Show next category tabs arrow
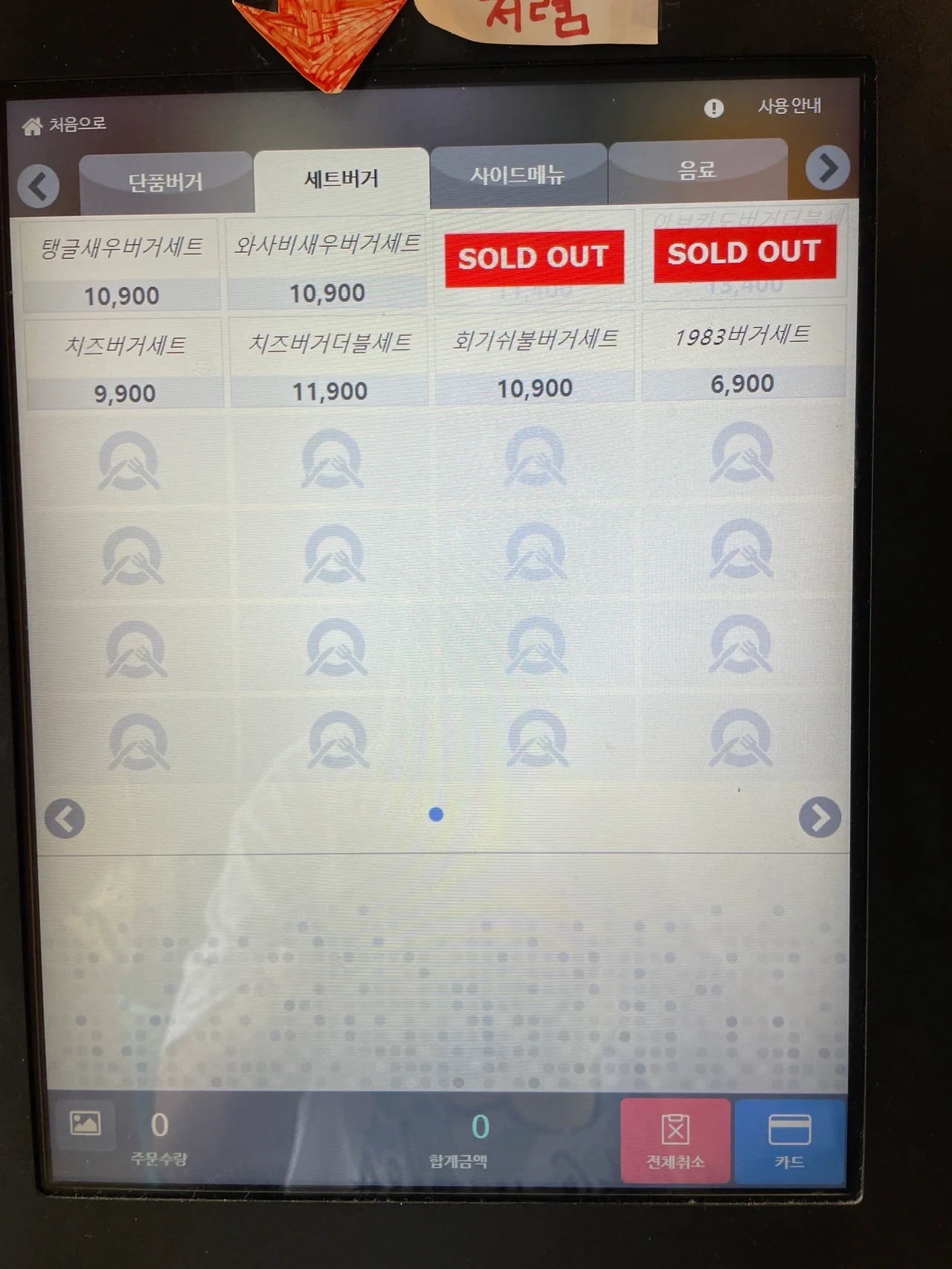This screenshot has height=1269, width=952. click(x=827, y=169)
